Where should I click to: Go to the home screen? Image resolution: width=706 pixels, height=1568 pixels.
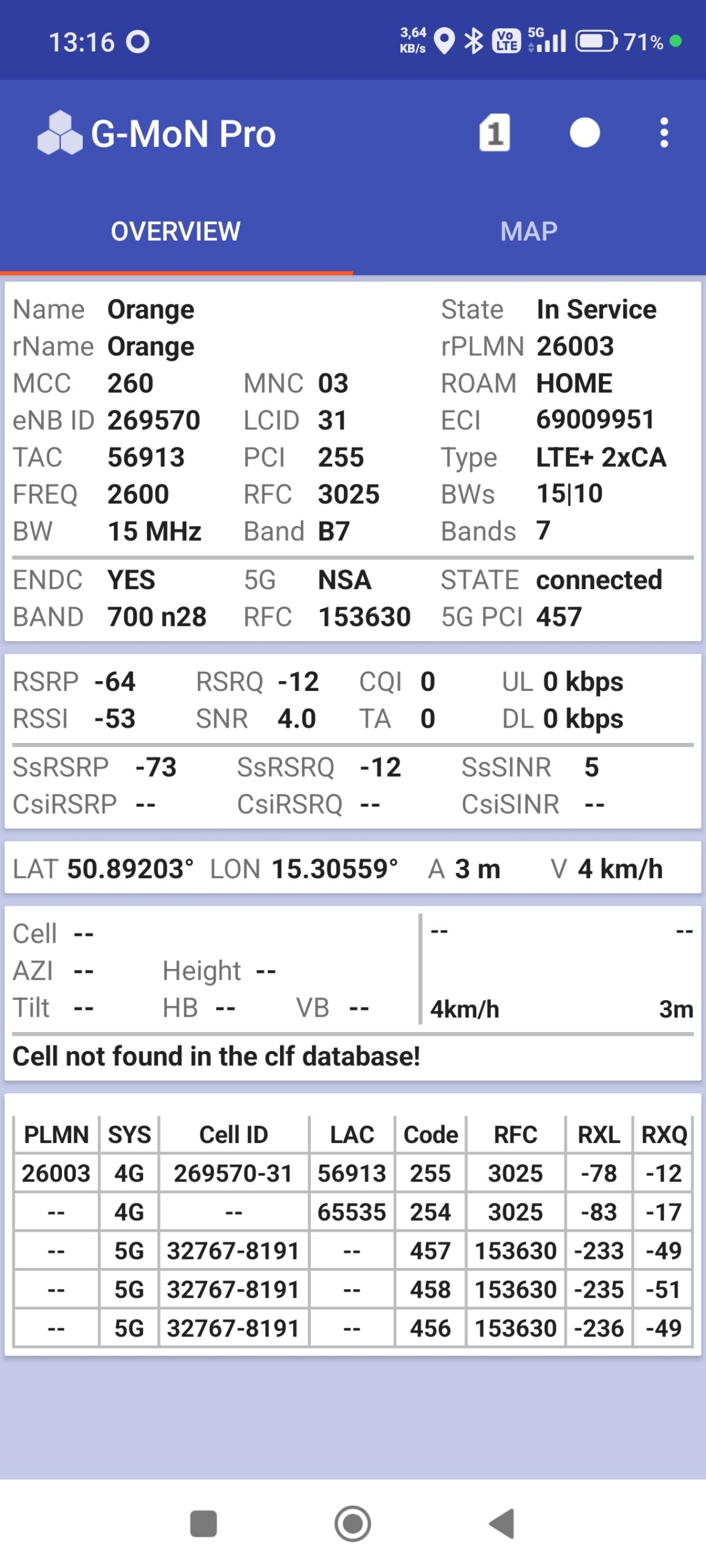[x=352, y=1523]
